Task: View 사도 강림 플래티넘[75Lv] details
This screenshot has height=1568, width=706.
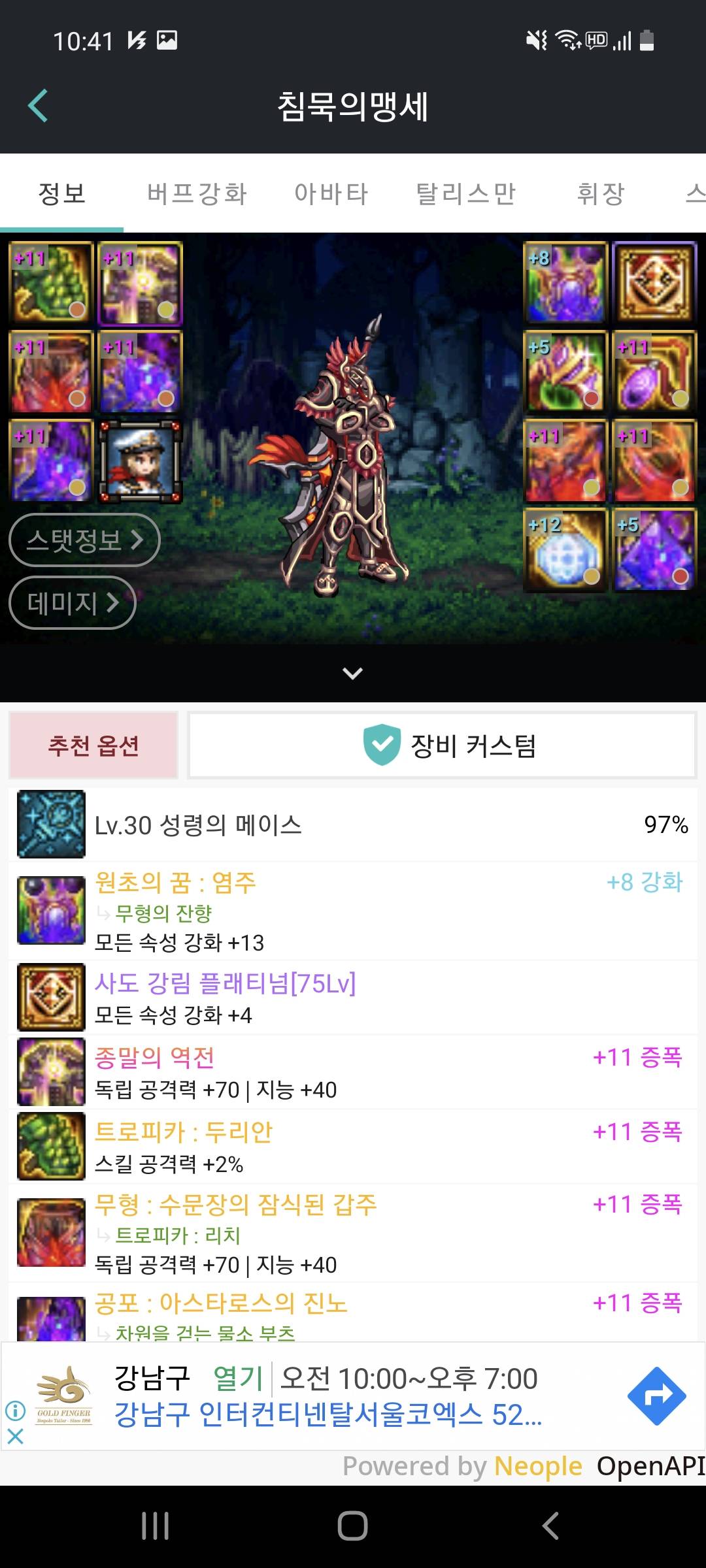Action: [353, 998]
